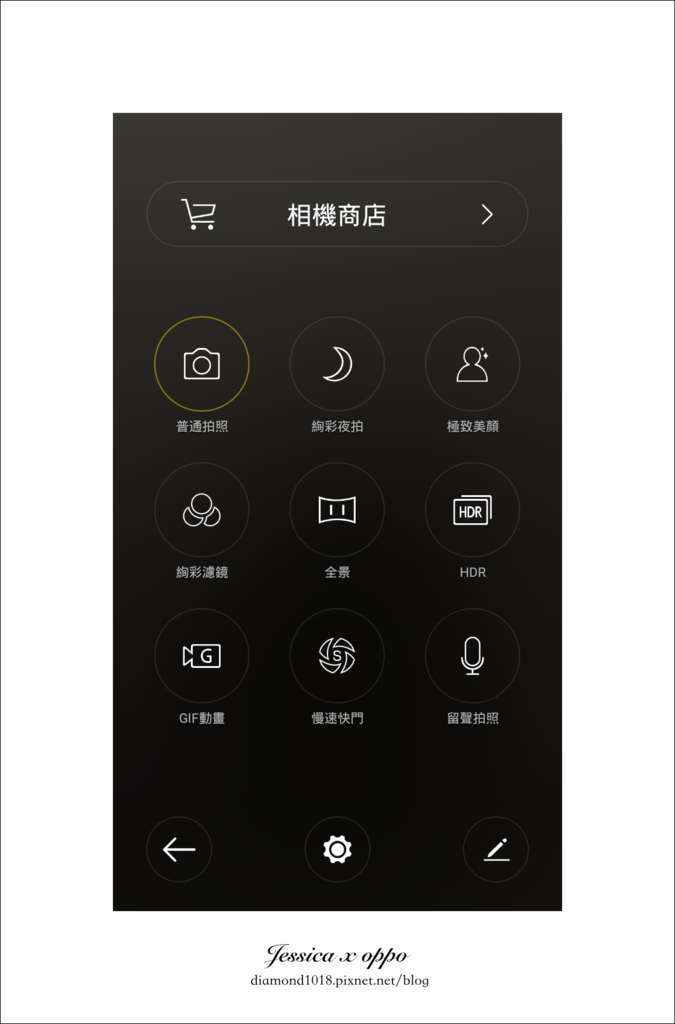
Task: Select 普通拍照 normal photo mode
Action: (x=201, y=364)
